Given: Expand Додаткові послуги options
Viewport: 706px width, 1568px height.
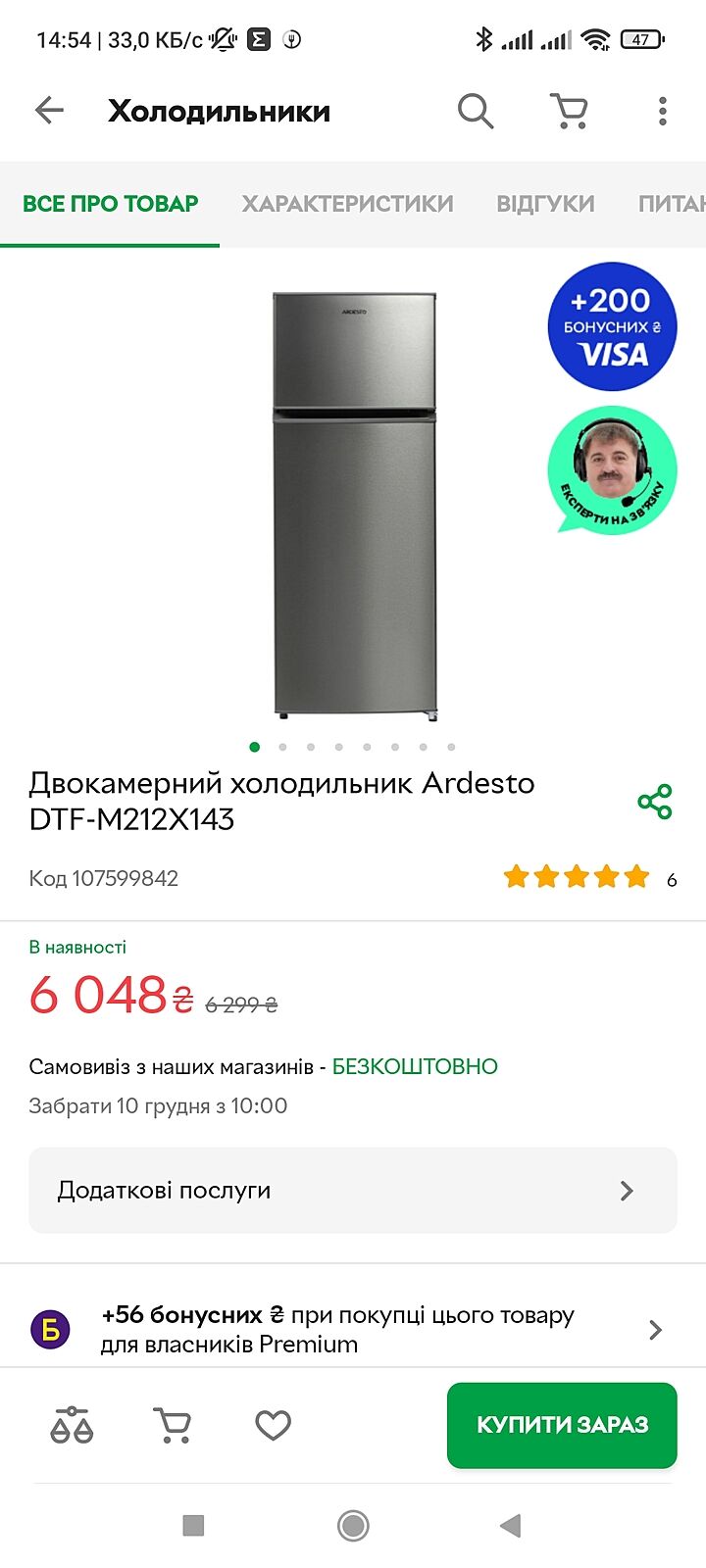Looking at the screenshot, I should (x=353, y=1190).
